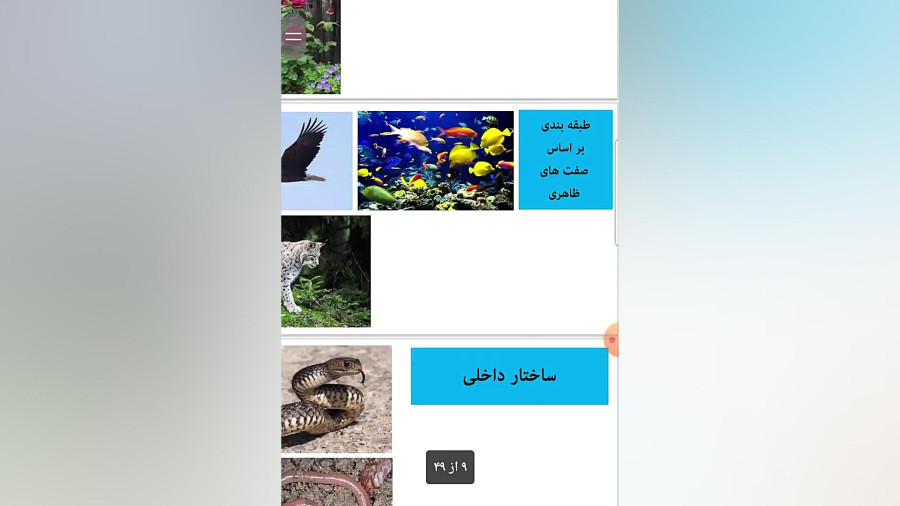Open the hamburger menu button
Screen dimensions: 900x506
(293, 36)
